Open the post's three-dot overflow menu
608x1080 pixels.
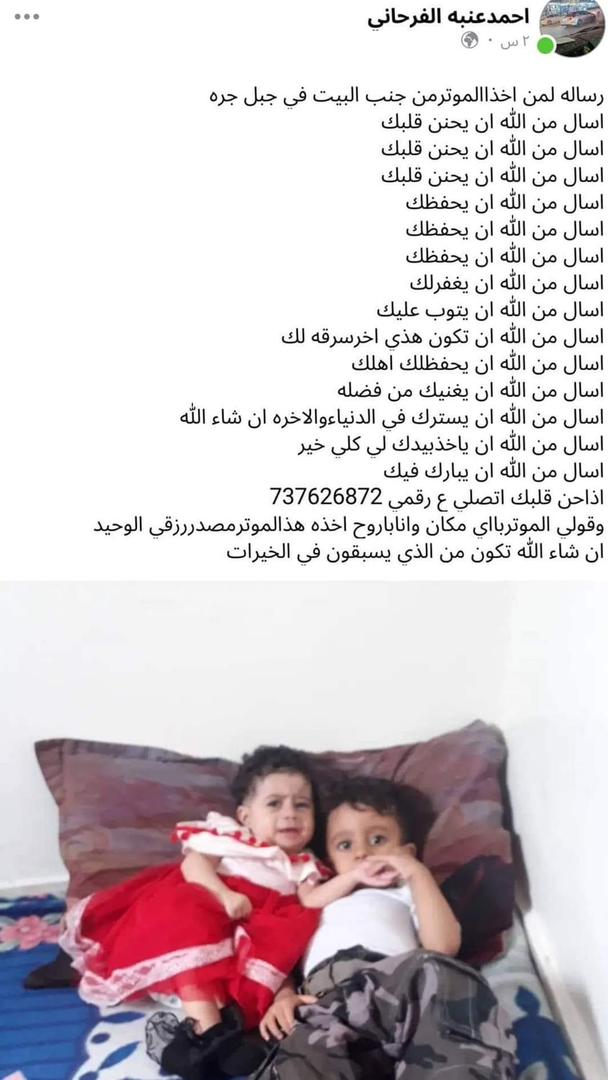(26, 16)
